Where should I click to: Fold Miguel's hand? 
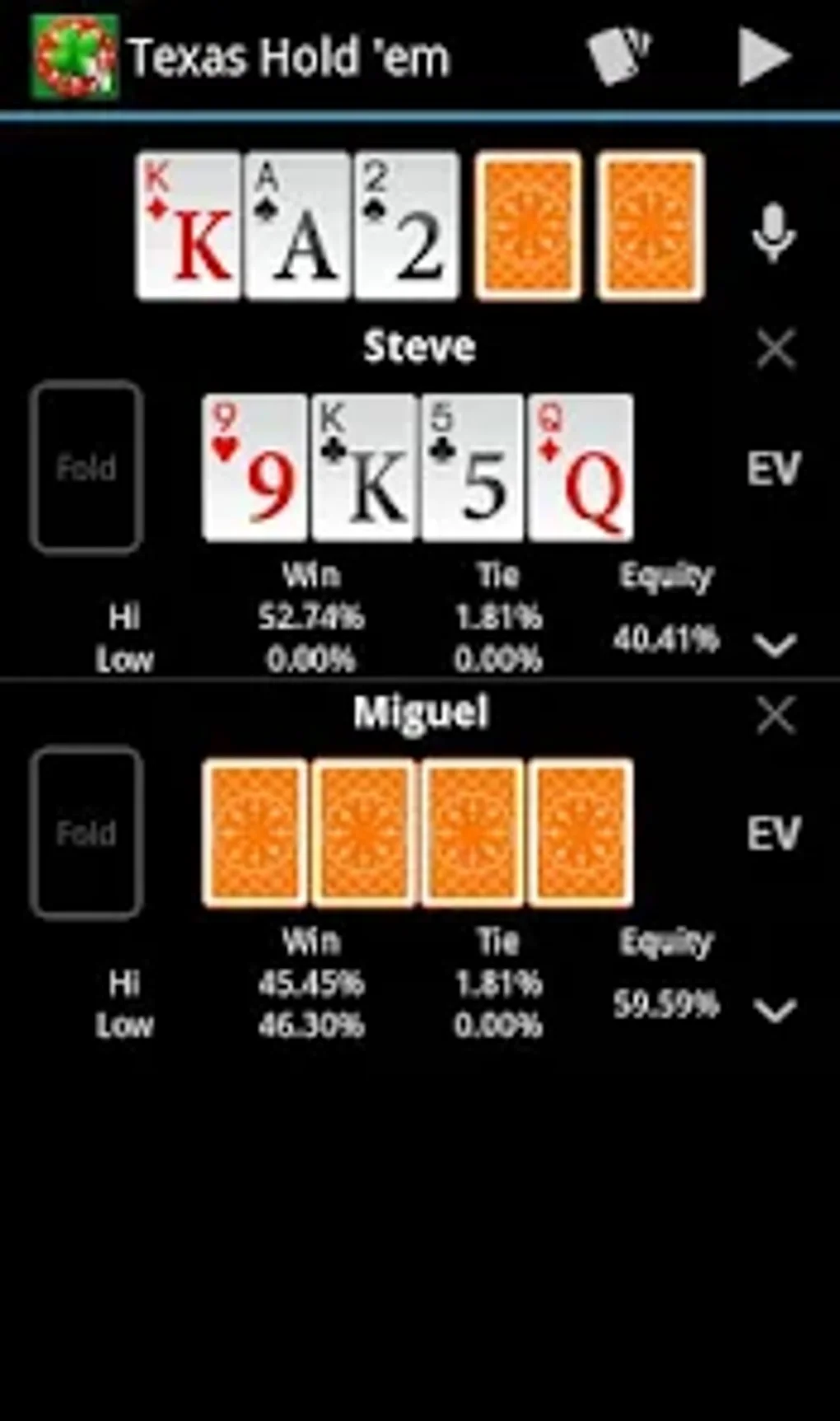tap(86, 832)
